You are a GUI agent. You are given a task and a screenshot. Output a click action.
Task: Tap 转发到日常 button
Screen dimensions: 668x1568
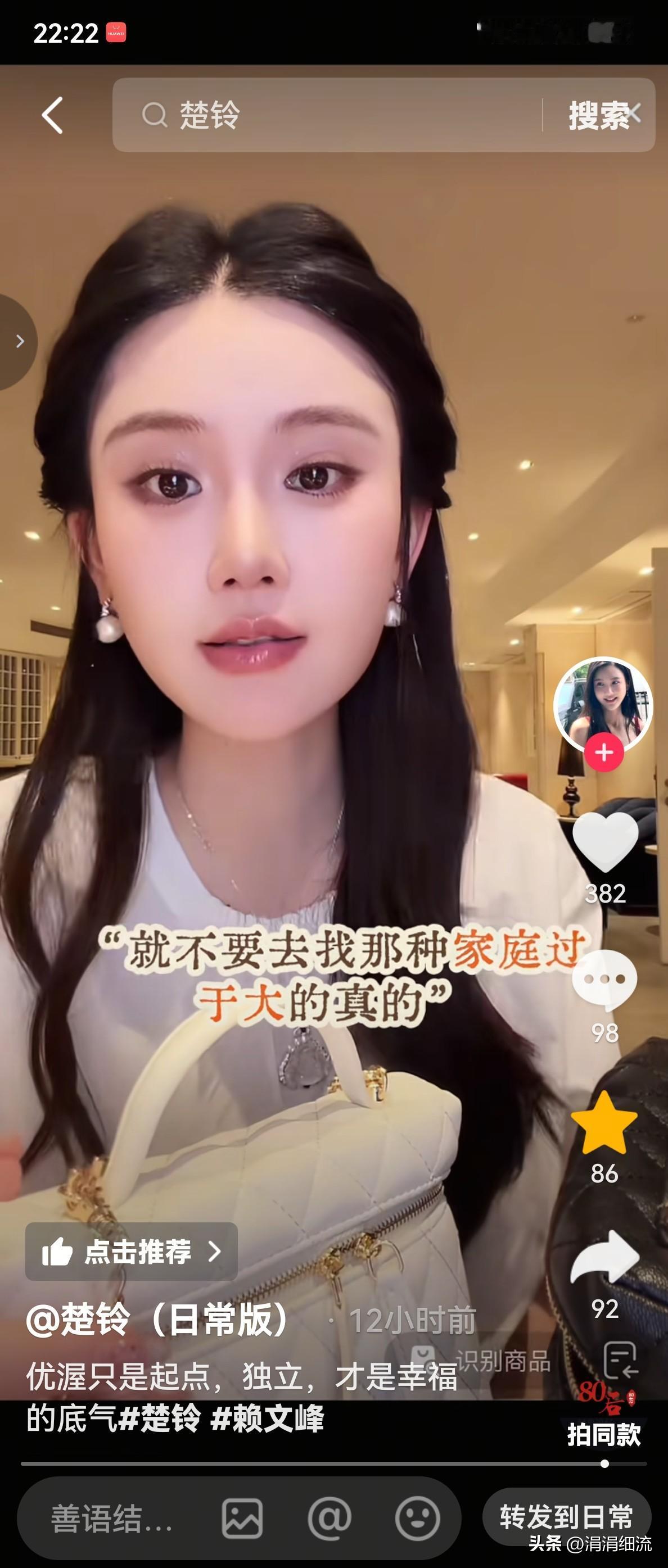(x=566, y=1517)
